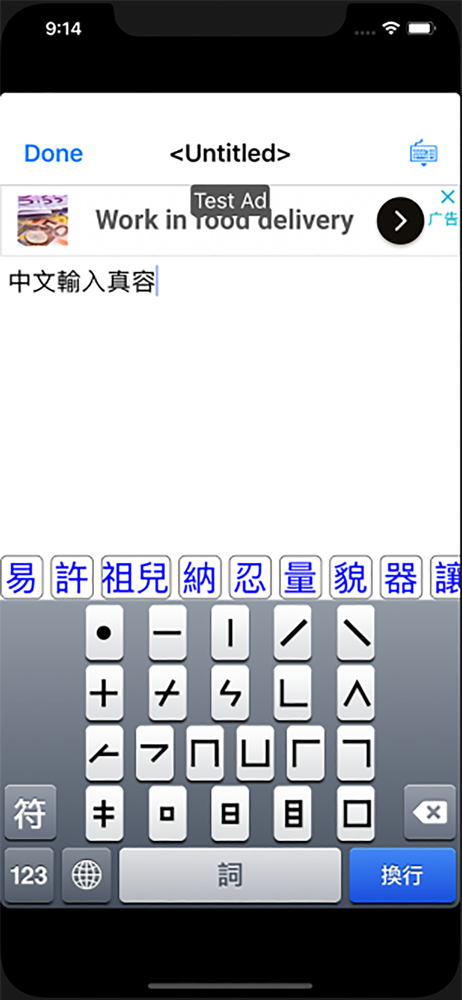This screenshot has width=462, height=1000.
Task: Delete last character with backspace
Action: pyautogui.click(x=430, y=812)
